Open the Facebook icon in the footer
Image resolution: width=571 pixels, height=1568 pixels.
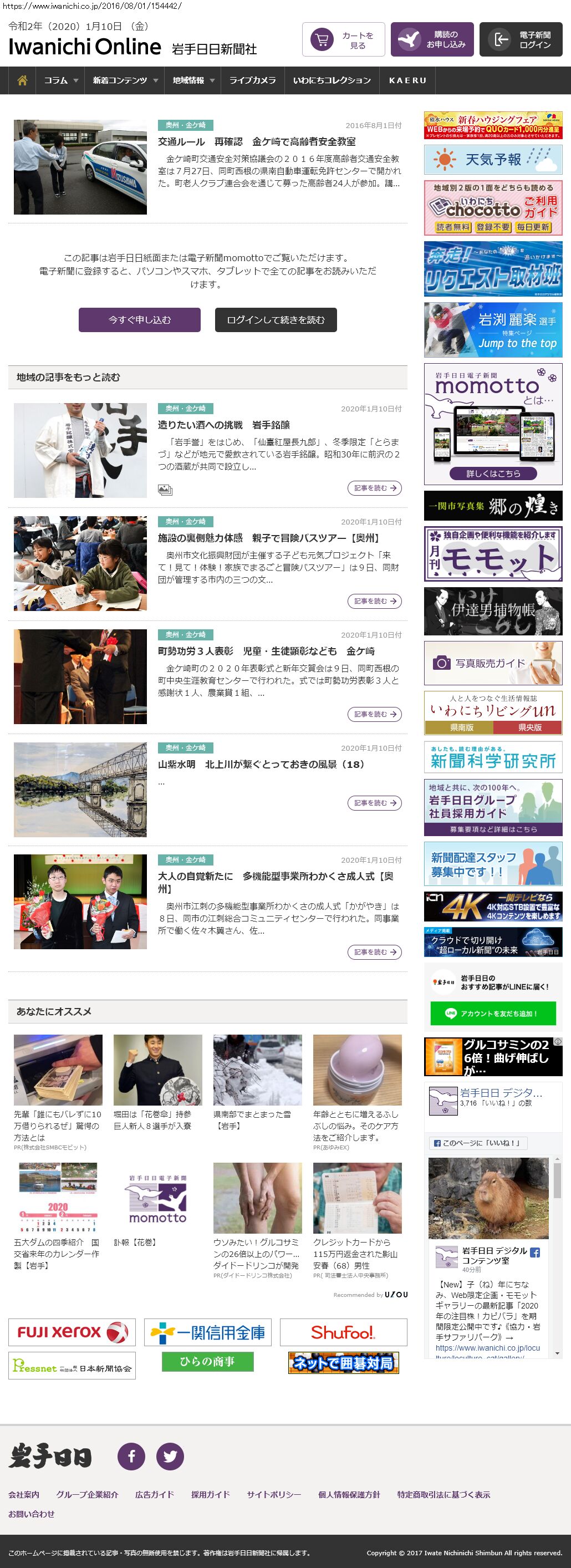pos(131,1456)
